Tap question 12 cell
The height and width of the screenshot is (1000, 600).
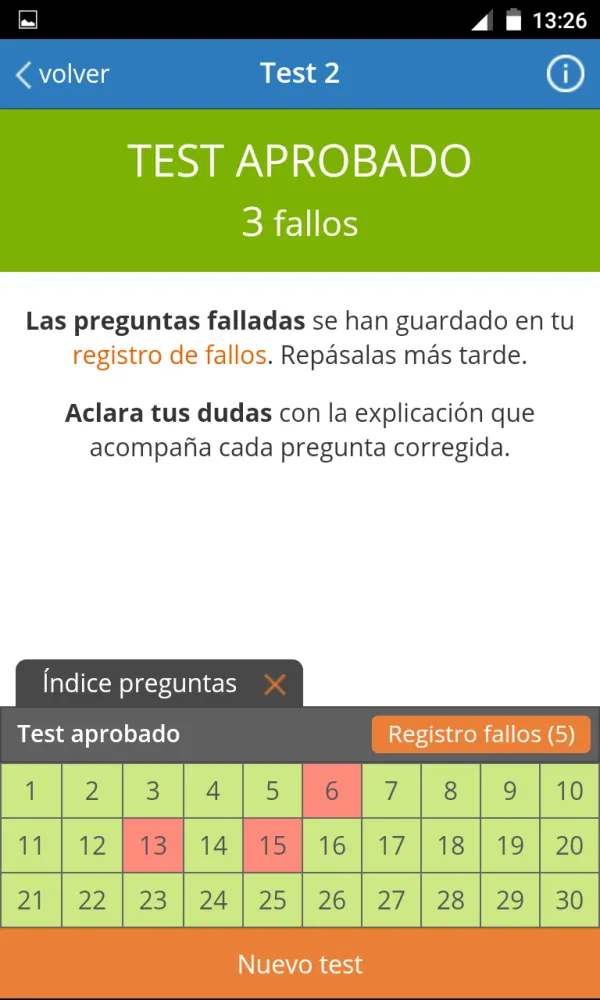pyautogui.click(x=92, y=846)
